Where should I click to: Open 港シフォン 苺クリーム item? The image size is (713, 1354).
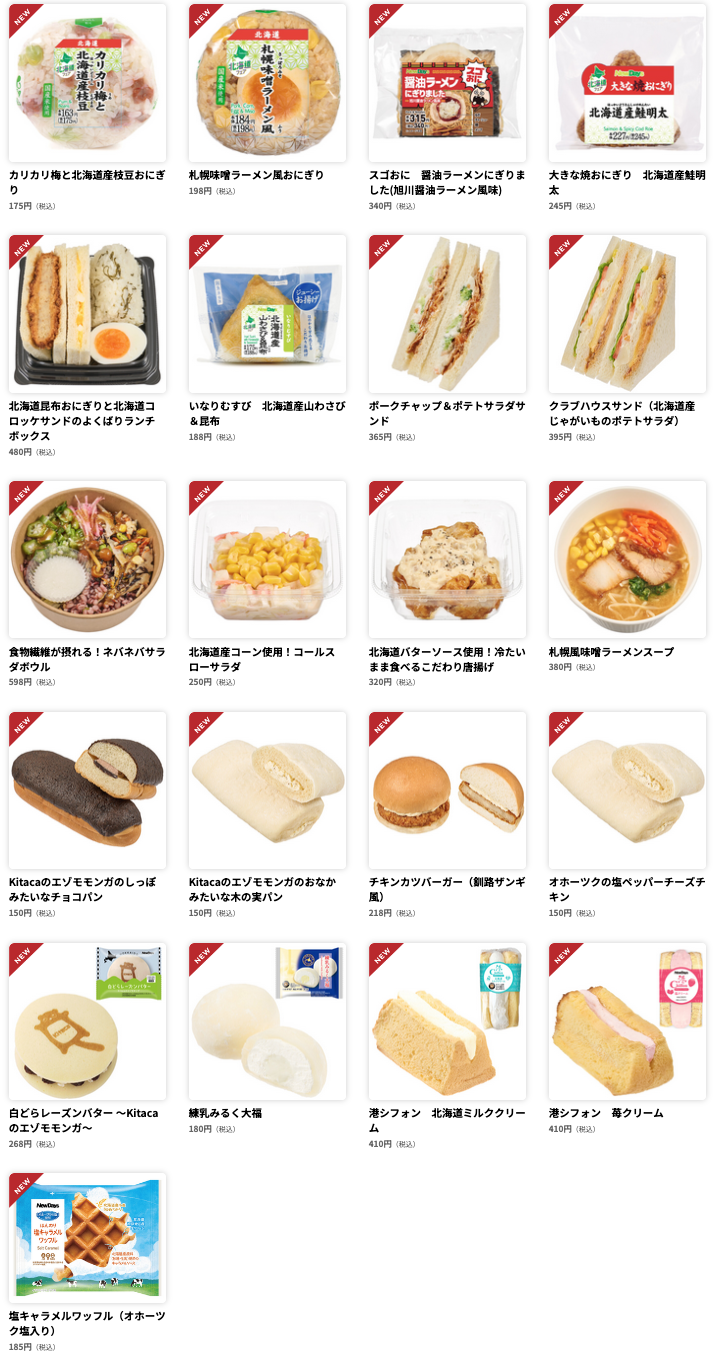(x=628, y=1022)
